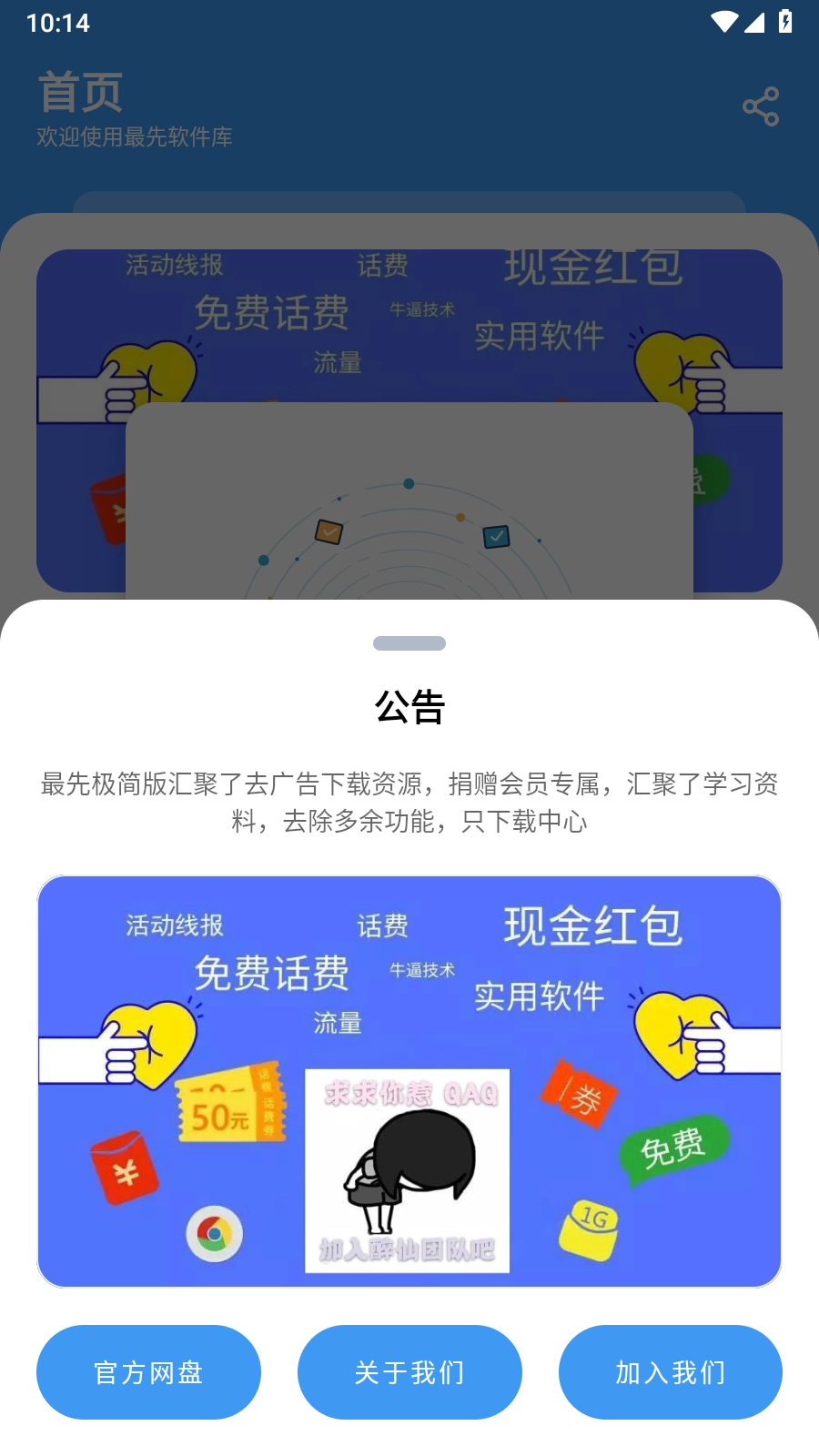Open 官方网盘
Viewport: 819px width, 1456px height.
pyautogui.click(x=148, y=1372)
